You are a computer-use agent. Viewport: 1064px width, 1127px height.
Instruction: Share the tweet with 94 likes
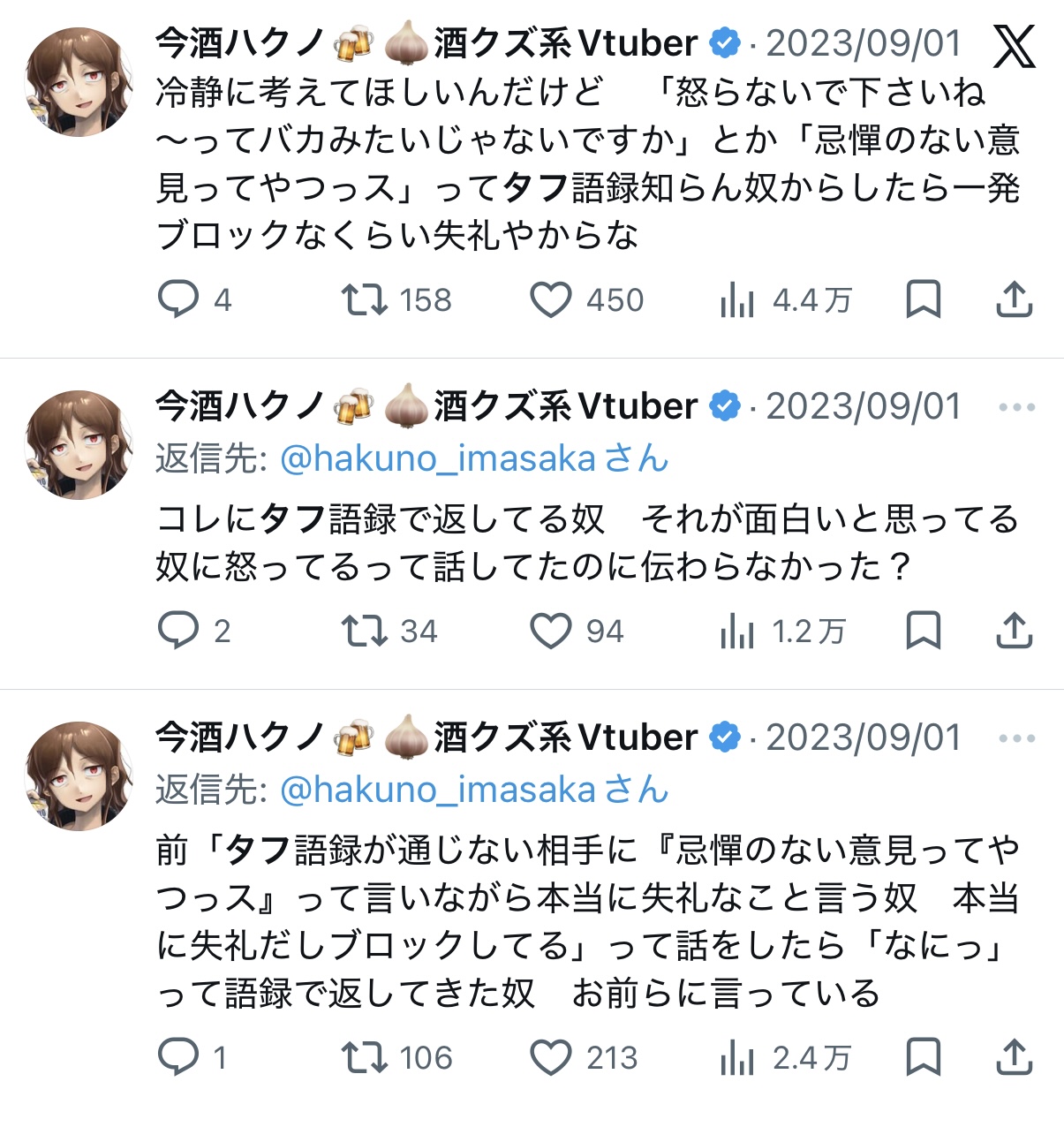pyautogui.click(x=1014, y=631)
